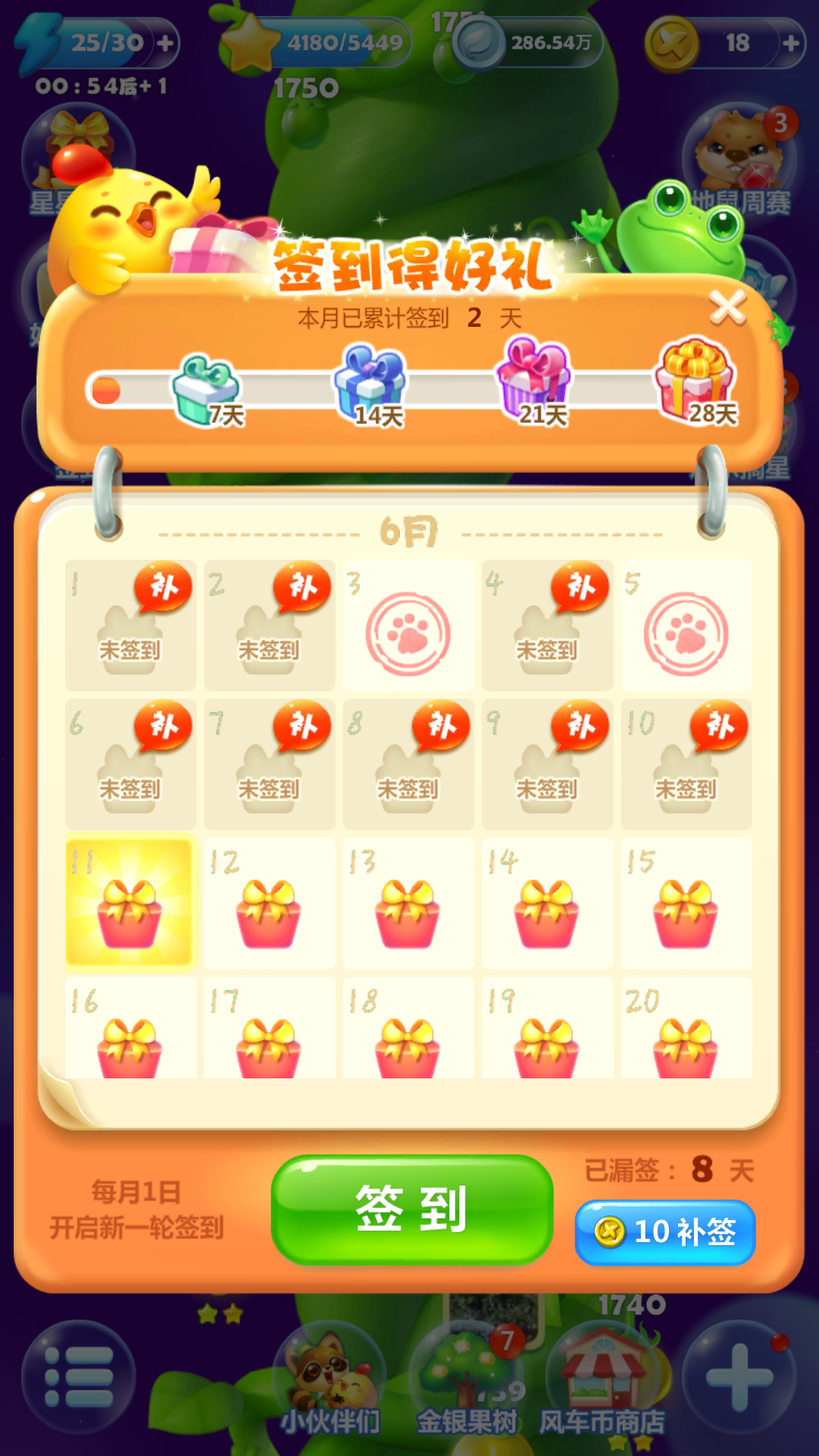Image resolution: width=819 pixels, height=1456 pixels.
Task: Tap the green 签到 check-in button
Action: 412,1209
